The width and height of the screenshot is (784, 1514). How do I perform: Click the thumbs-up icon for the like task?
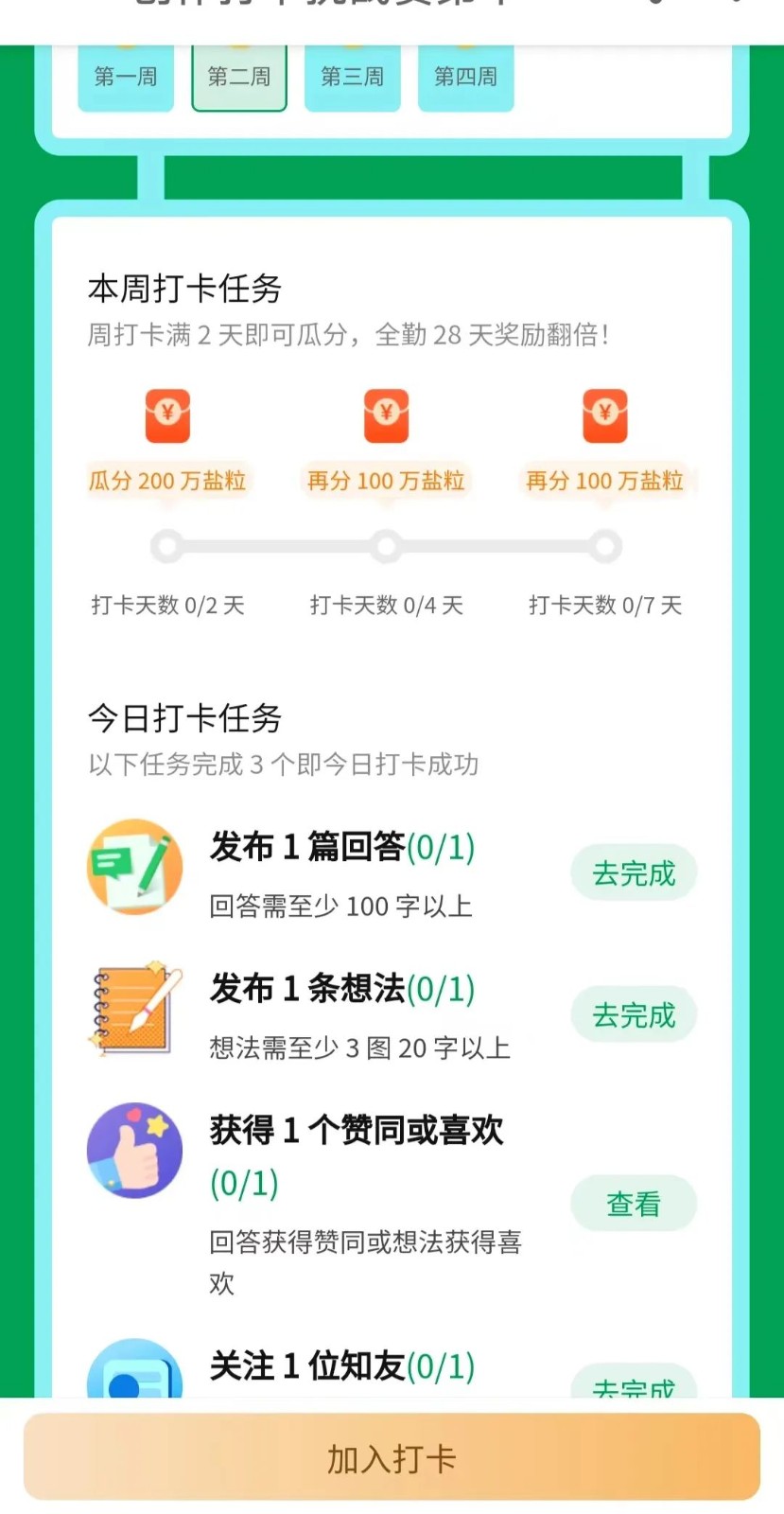(133, 1151)
